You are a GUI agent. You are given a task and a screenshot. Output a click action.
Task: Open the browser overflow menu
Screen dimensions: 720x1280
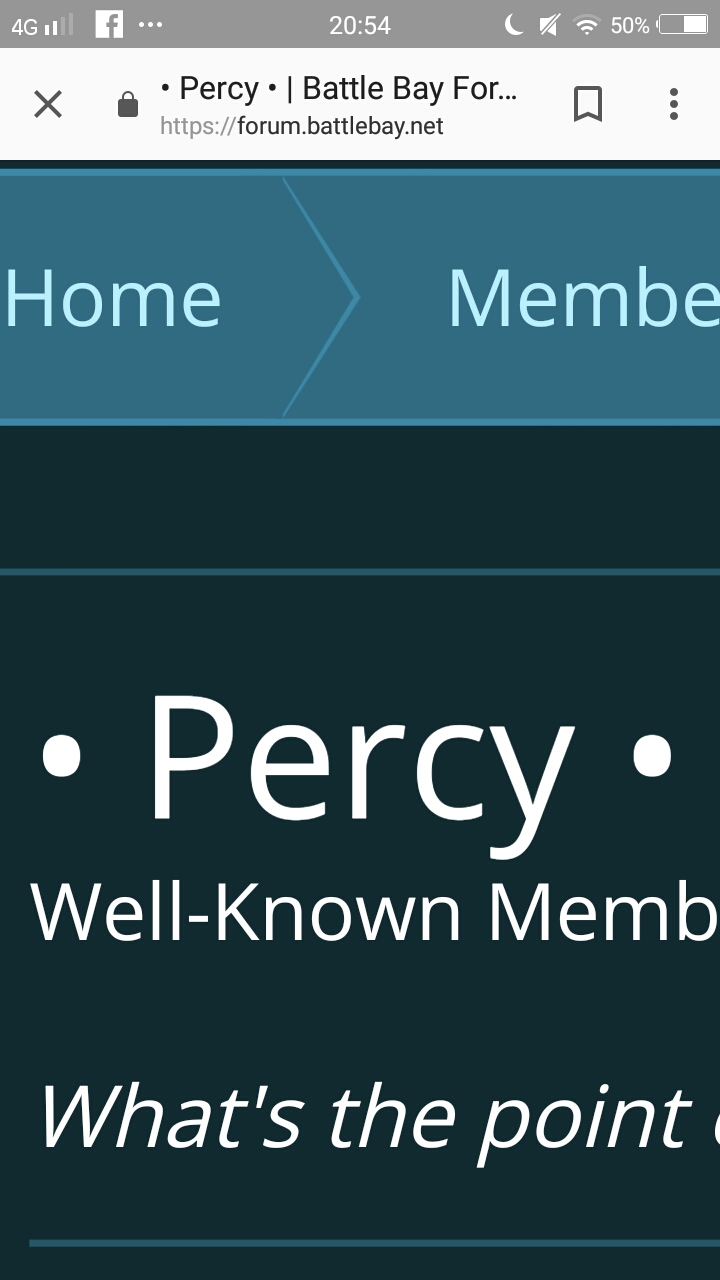673,104
